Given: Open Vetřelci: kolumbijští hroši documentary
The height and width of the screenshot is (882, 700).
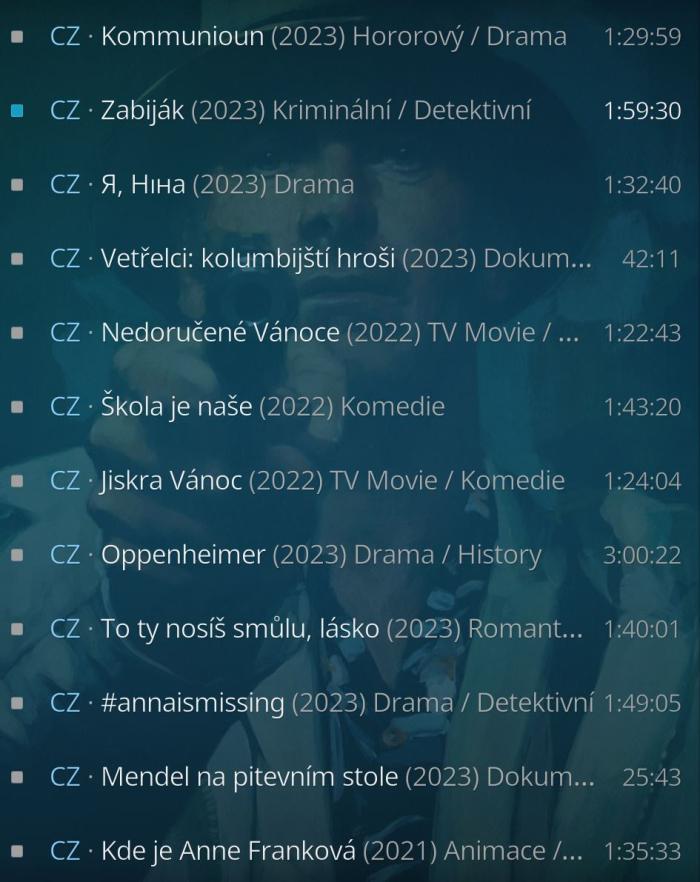Looking at the screenshot, I should coord(345,259).
